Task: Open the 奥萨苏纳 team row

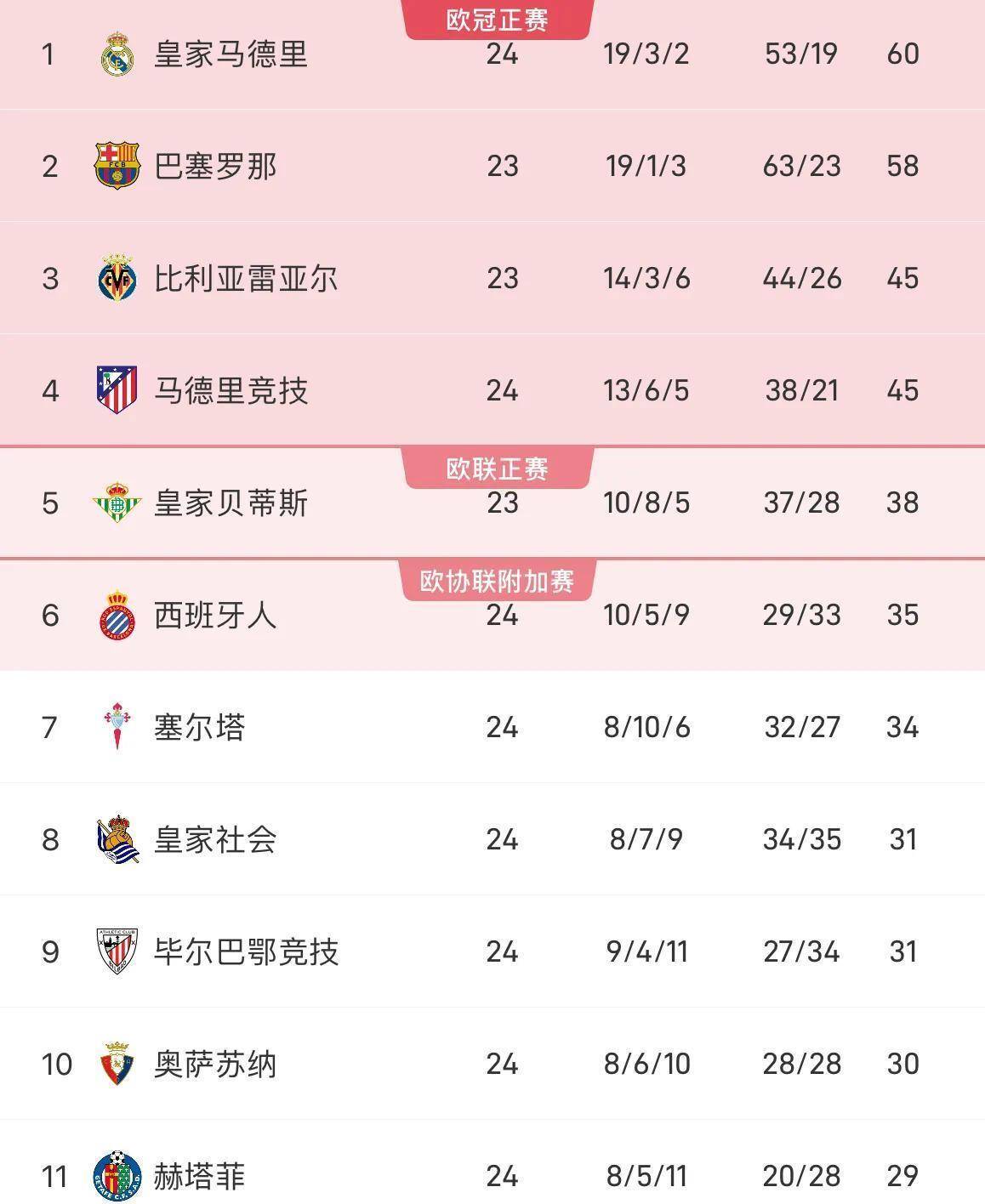Action: coord(214,1064)
